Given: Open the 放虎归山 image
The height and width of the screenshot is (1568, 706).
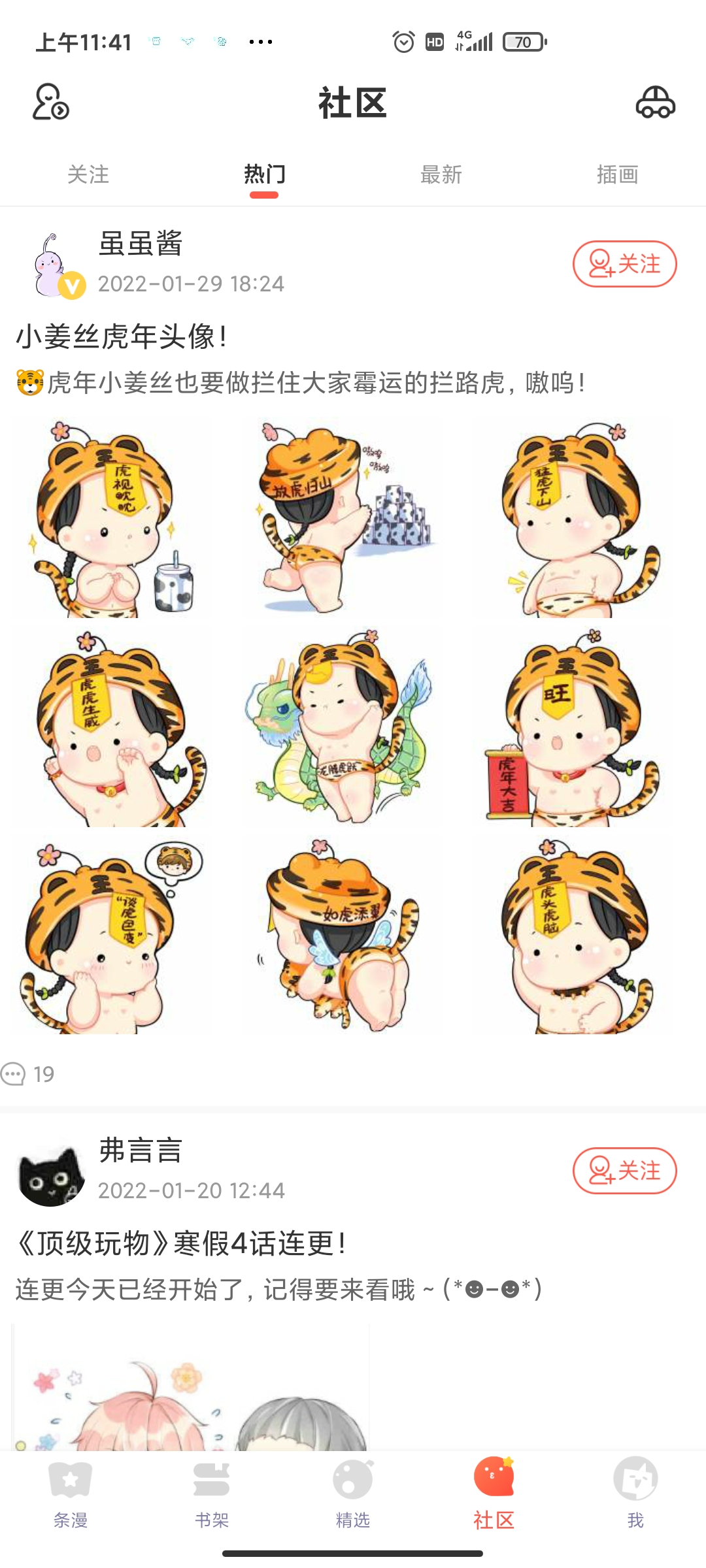Looking at the screenshot, I should pyautogui.click(x=343, y=519).
